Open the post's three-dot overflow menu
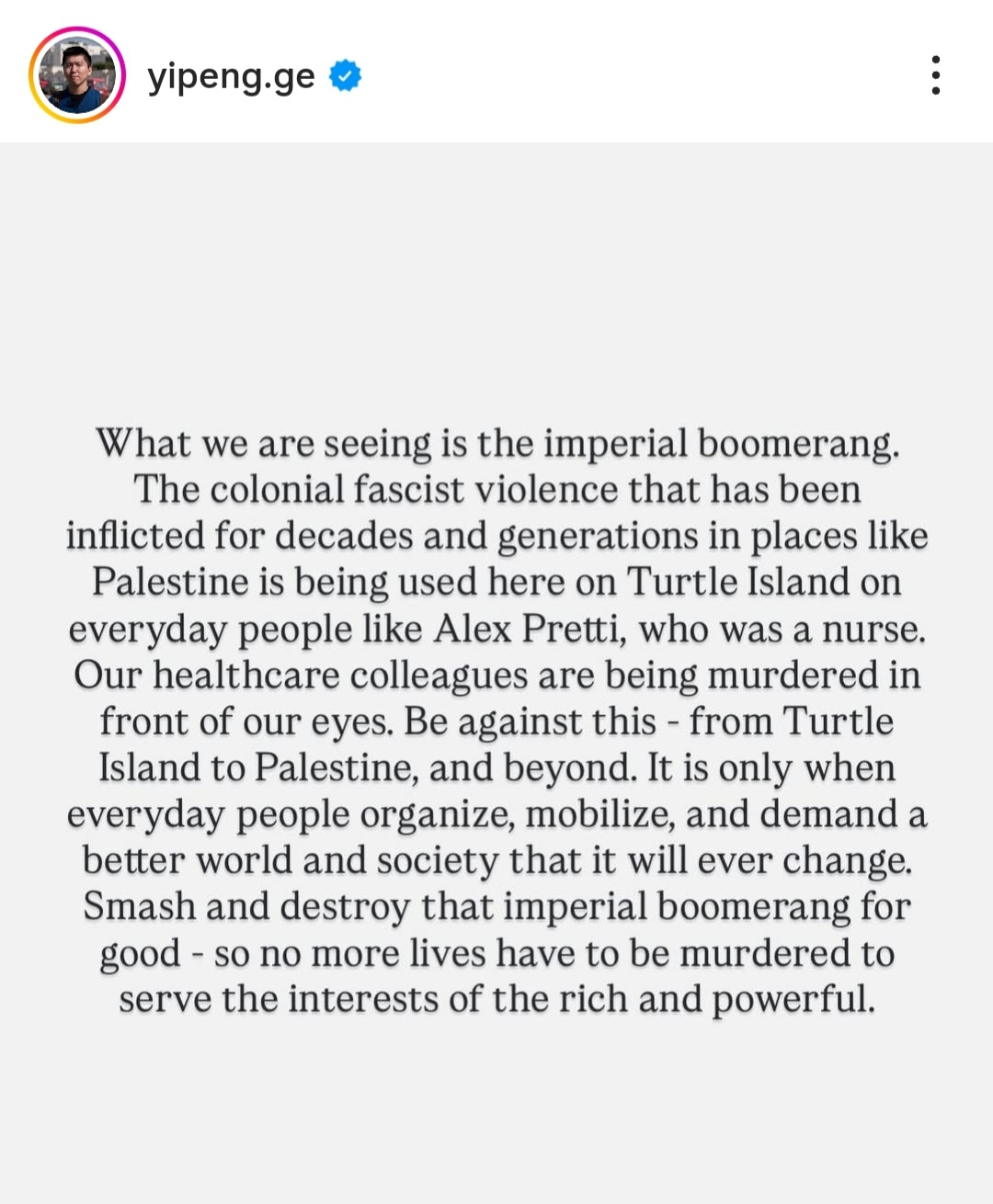This screenshot has width=993, height=1204. [935, 75]
